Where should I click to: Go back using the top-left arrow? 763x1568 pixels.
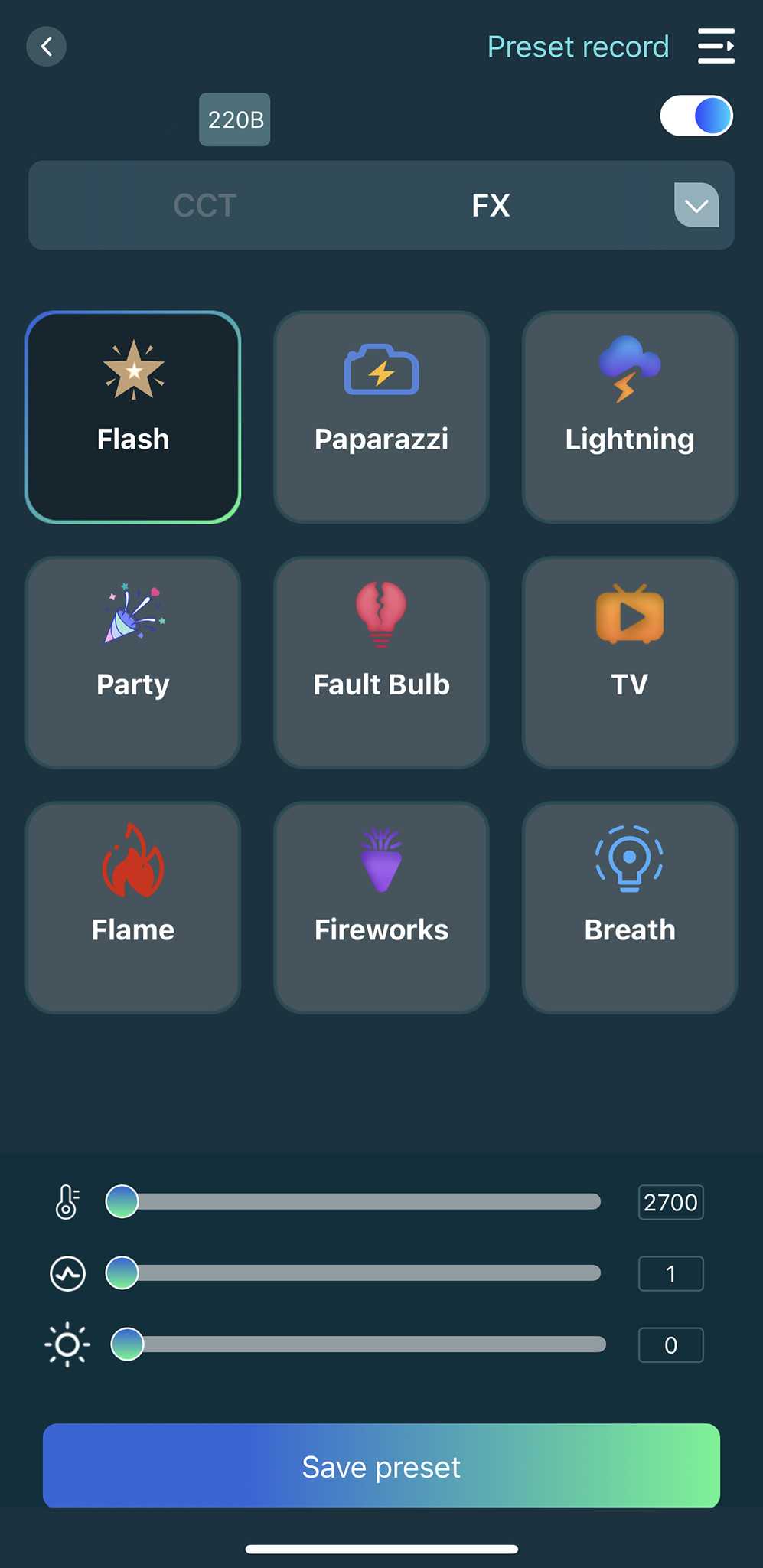tap(47, 47)
